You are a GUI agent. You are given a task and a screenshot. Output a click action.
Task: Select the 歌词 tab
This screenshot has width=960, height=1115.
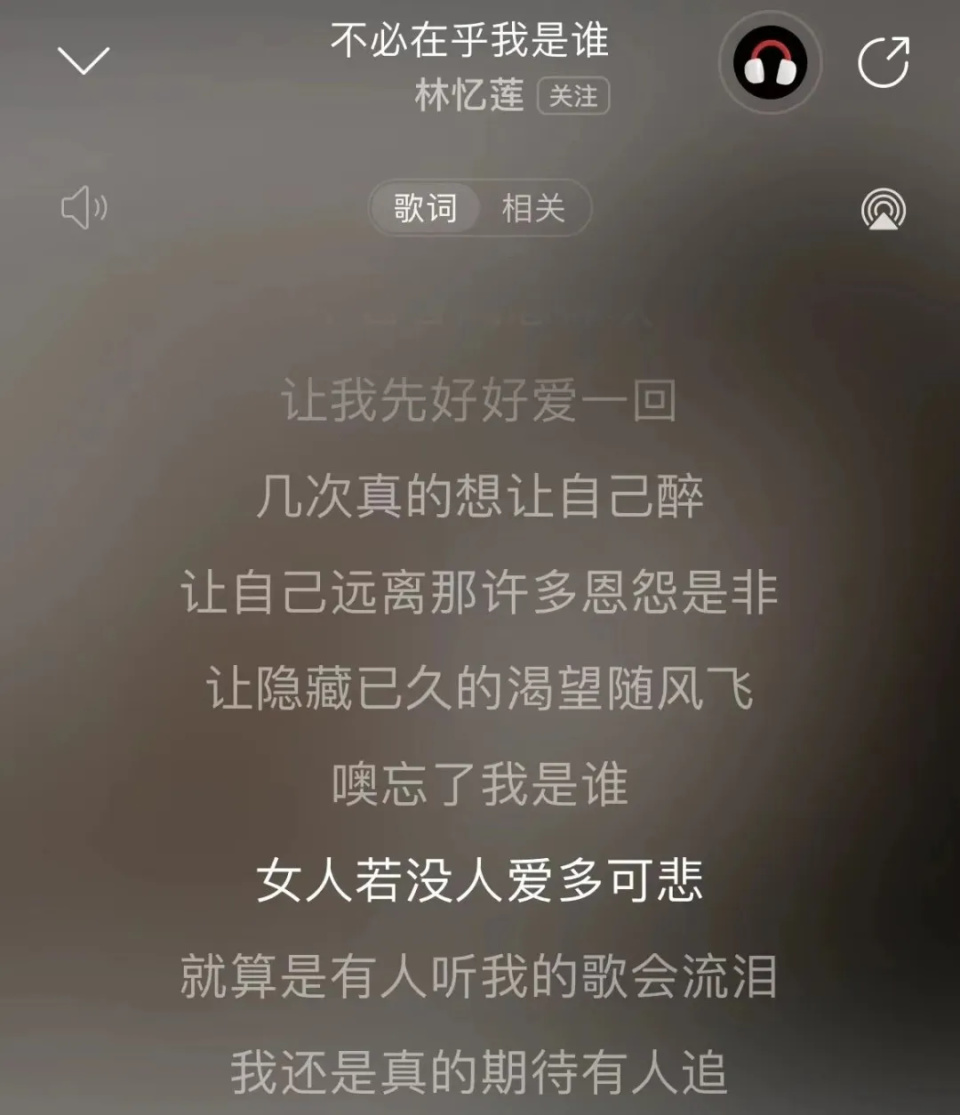[424, 208]
